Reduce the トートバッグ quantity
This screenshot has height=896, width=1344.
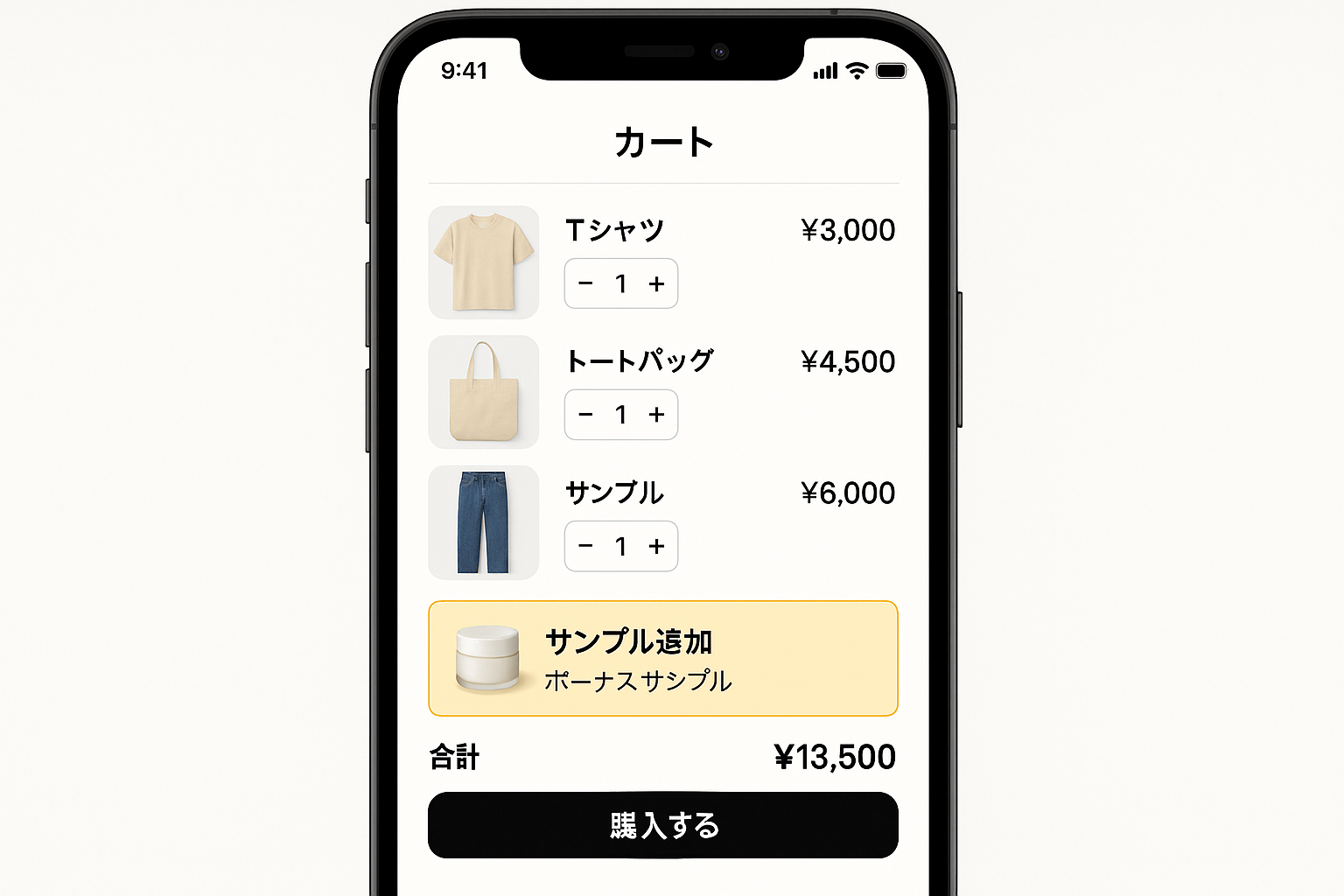click(586, 415)
